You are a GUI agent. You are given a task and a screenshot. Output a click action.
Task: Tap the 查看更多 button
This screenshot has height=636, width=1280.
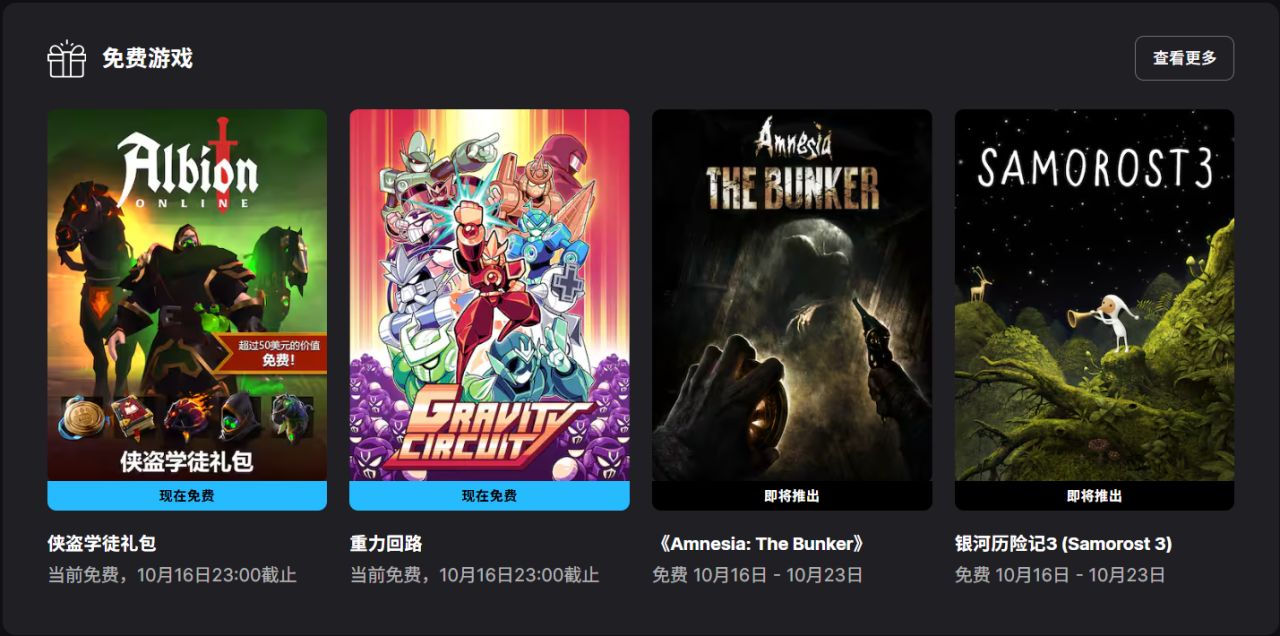1184,58
